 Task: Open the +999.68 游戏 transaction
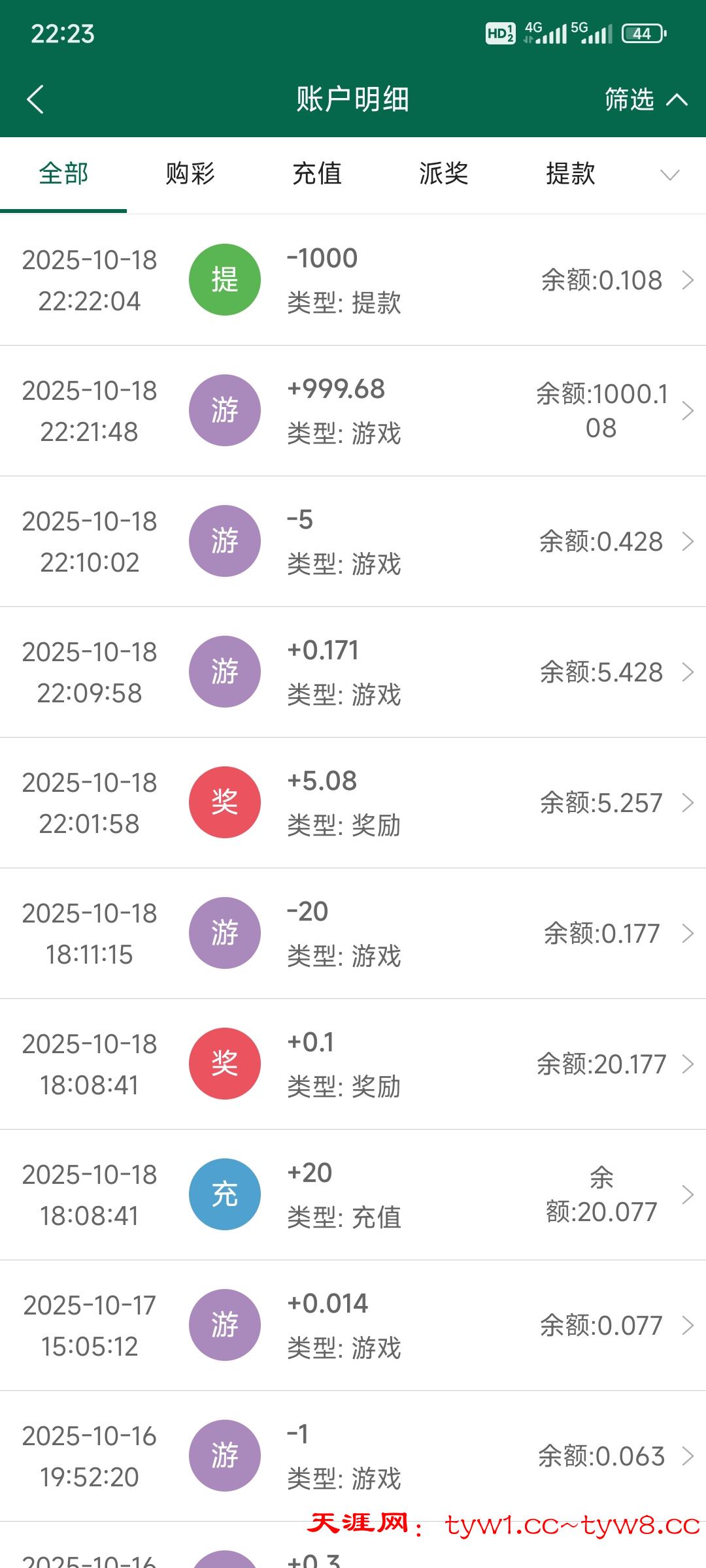[353, 410]
